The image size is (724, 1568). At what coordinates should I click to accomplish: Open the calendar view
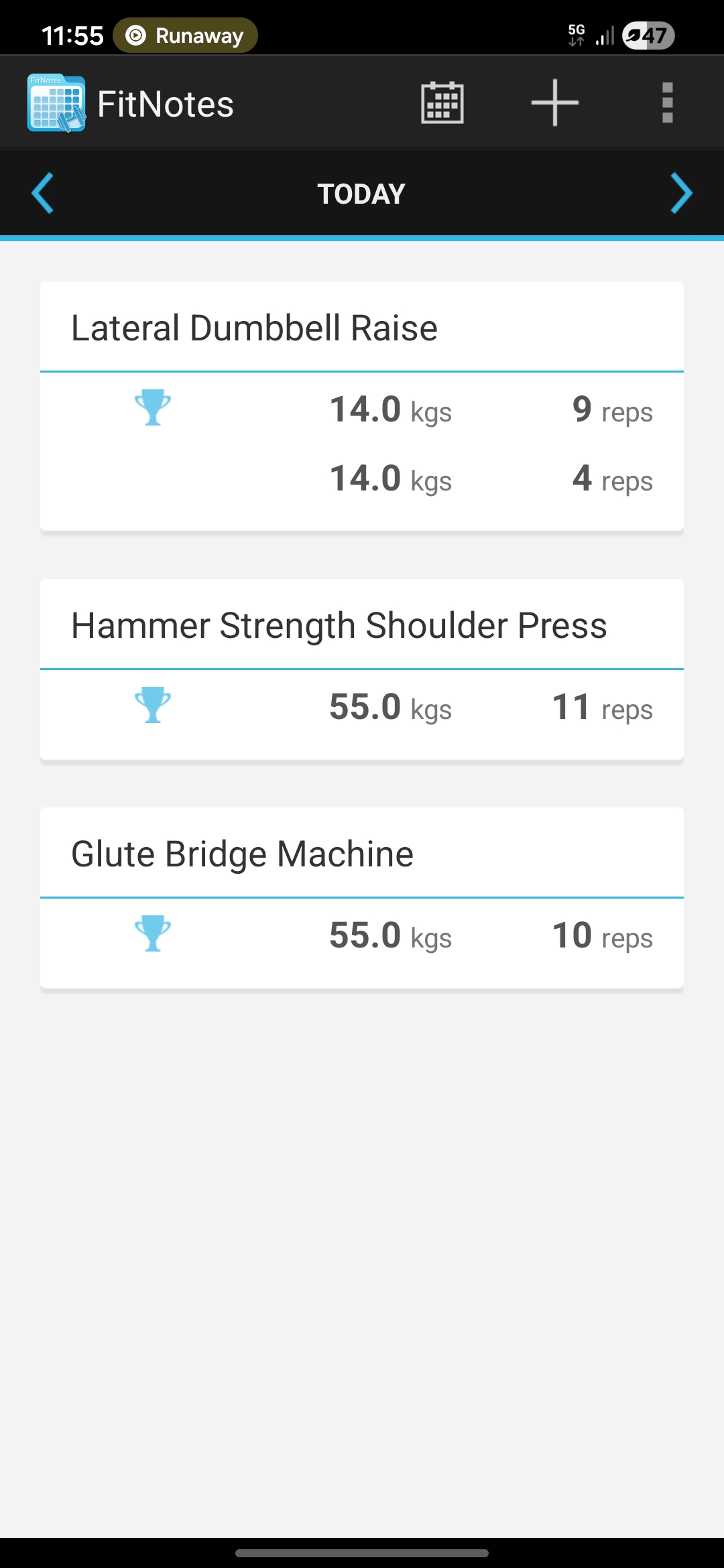(442, 103)
